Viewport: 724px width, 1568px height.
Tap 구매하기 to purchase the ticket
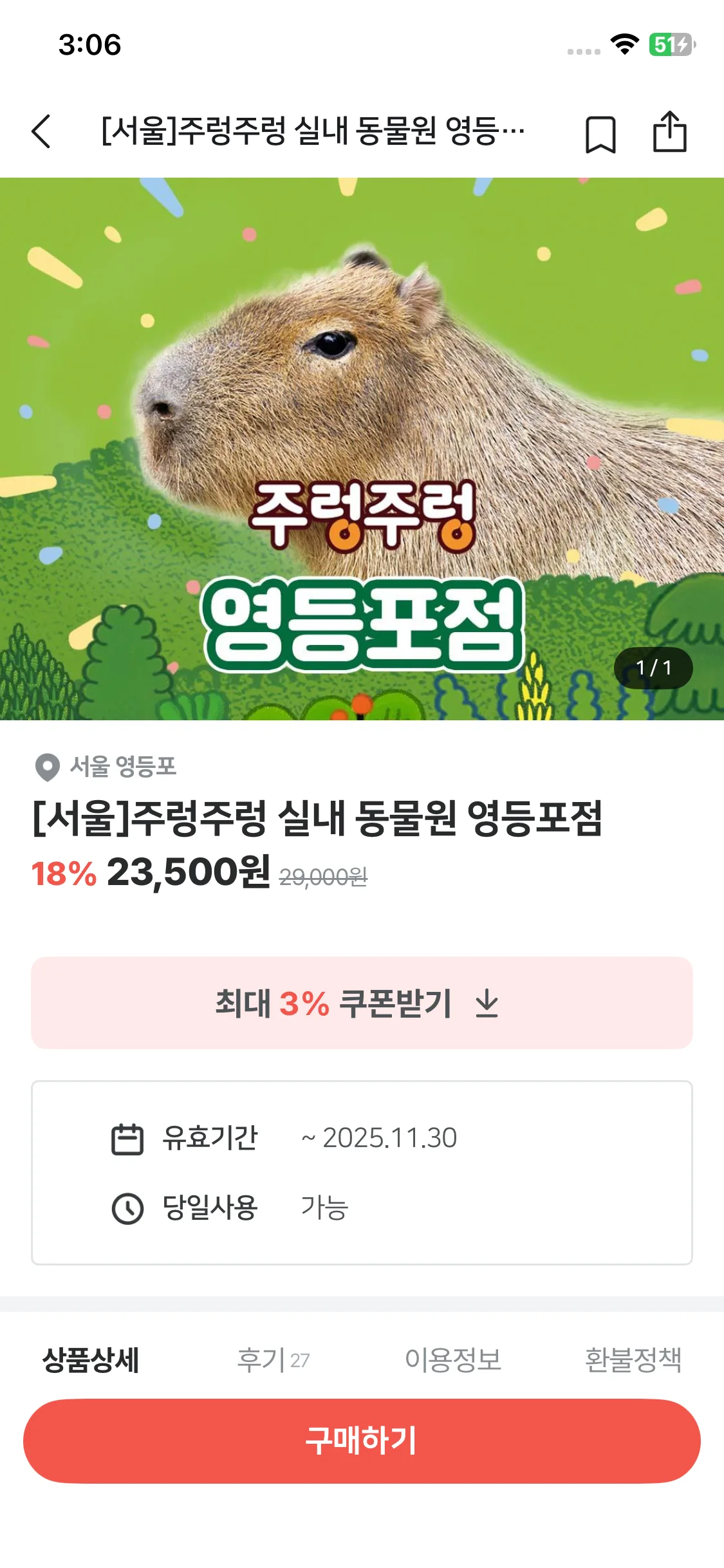tap(362, 1441)
